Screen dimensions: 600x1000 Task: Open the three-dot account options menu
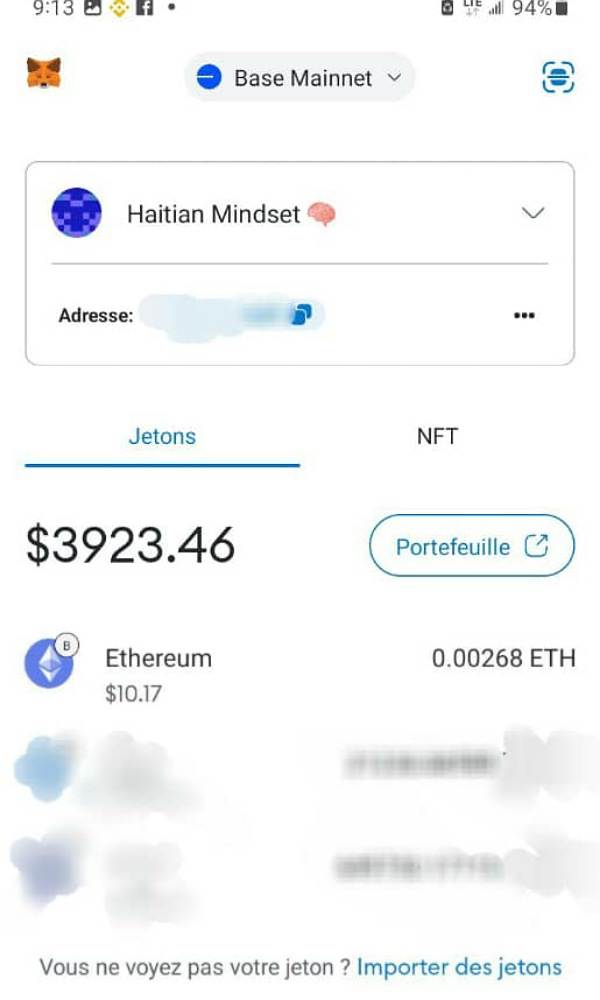click(x=524, y=315)
